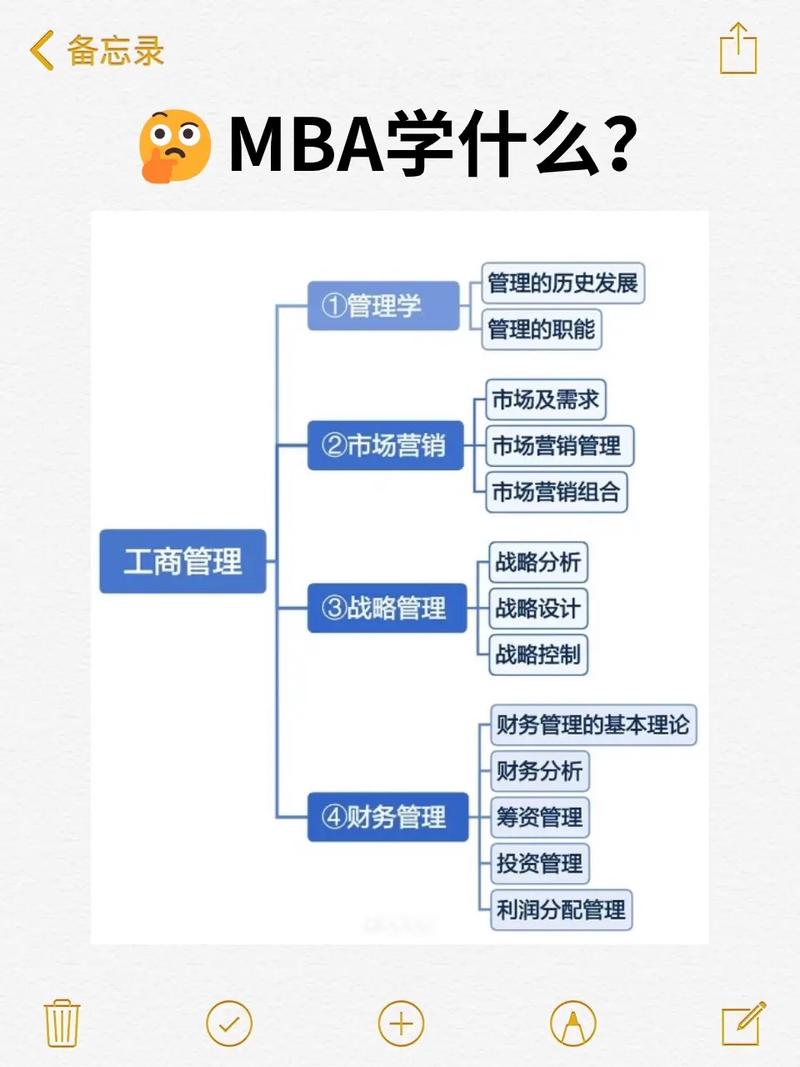This screenshot has width=800, height=1067.
Task: Tap the plus attachment icon
Action: (x=400, y=1022)
